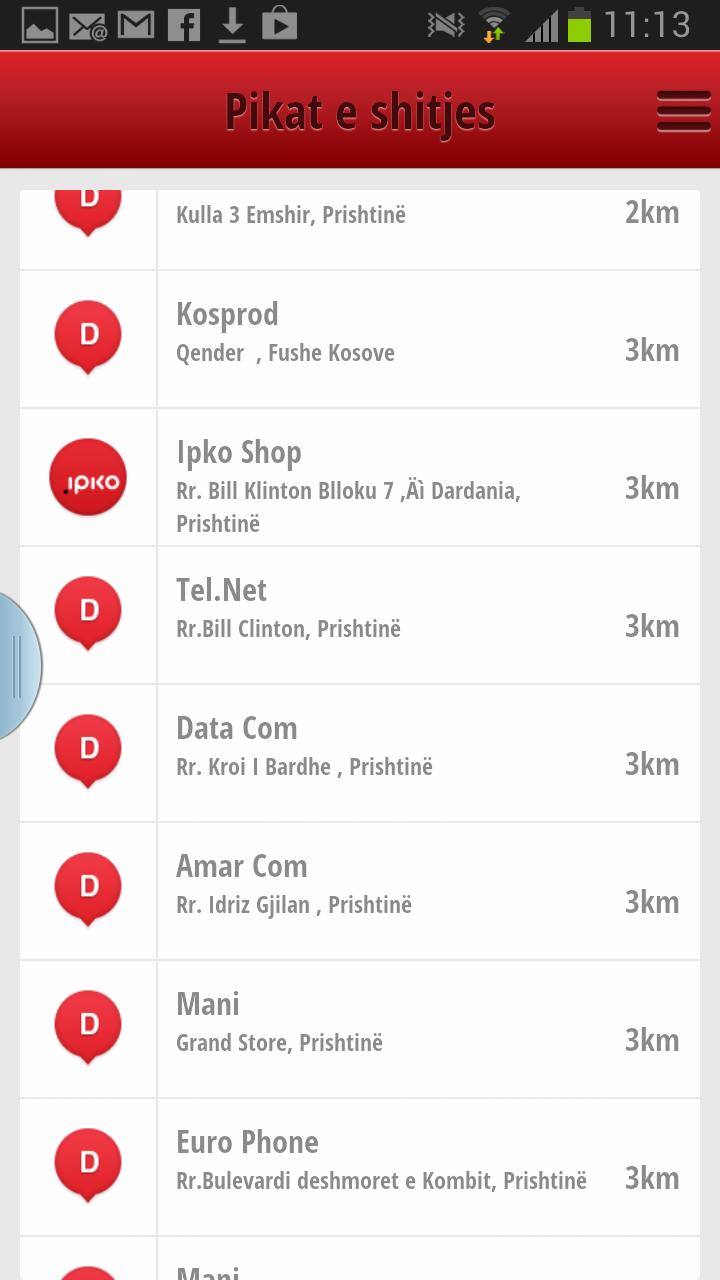Tap the D pin near Kulla 3 Emshir entry
Image resolution: width=720 pixels, height=1280 pixels.
[88, 198]
